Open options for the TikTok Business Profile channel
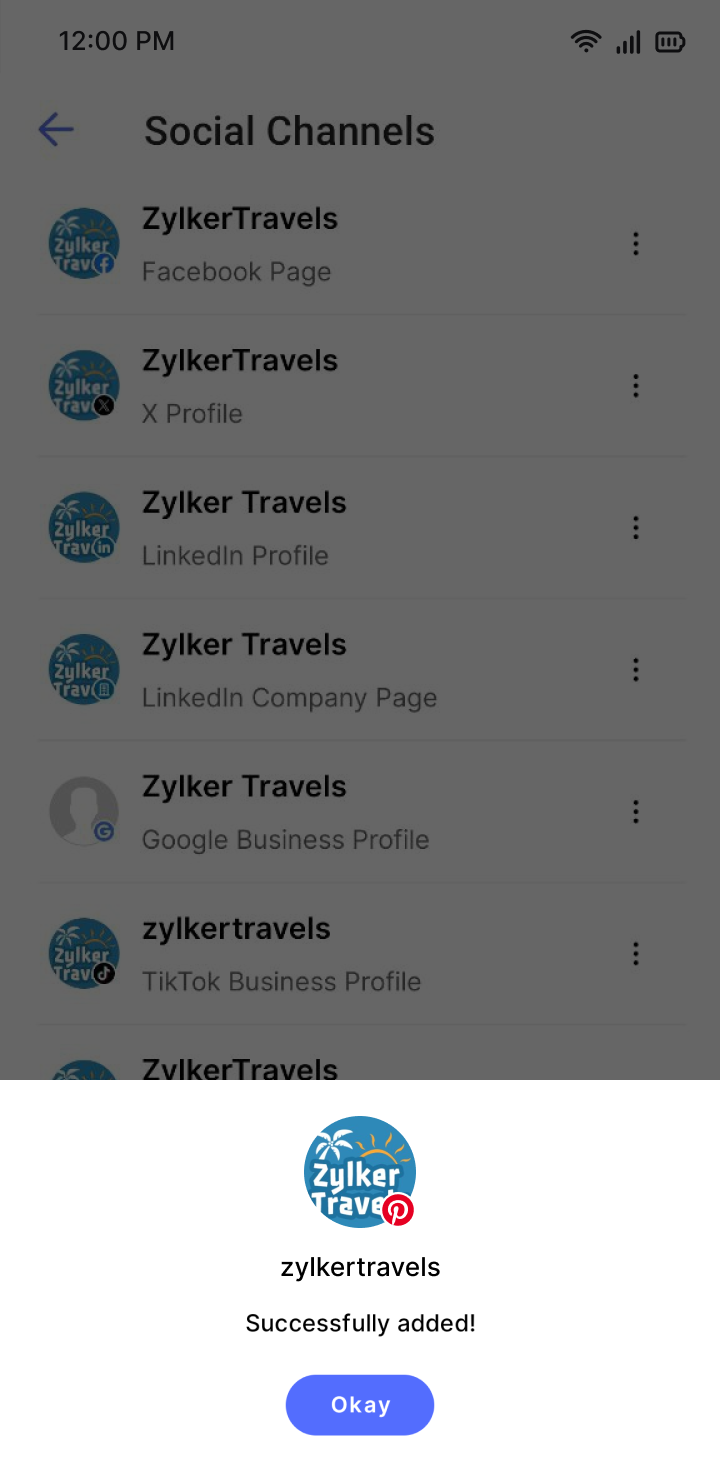Image resolution: width=720 pixels, height=1464 pixels. click(x=635, y=954)
